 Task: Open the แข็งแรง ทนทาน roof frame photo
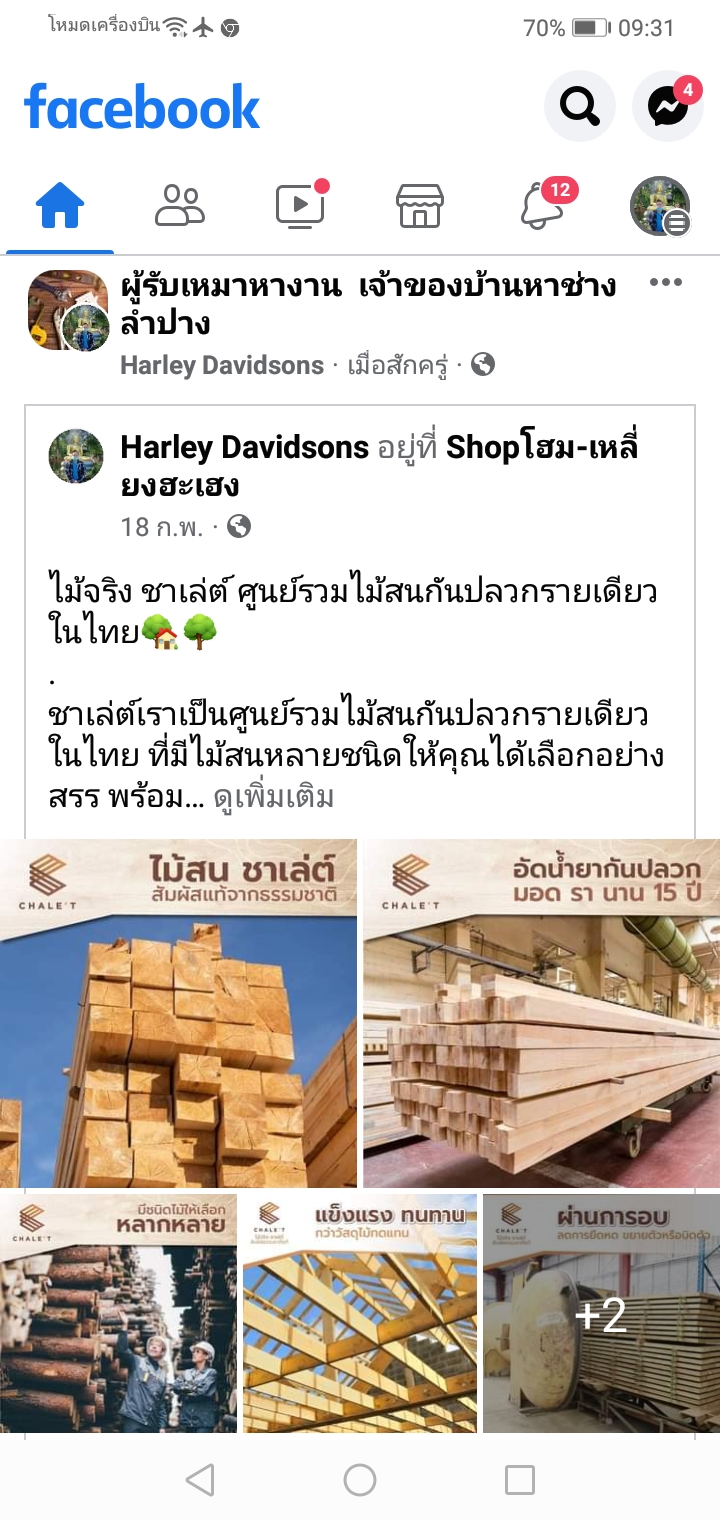[359, 1313]
